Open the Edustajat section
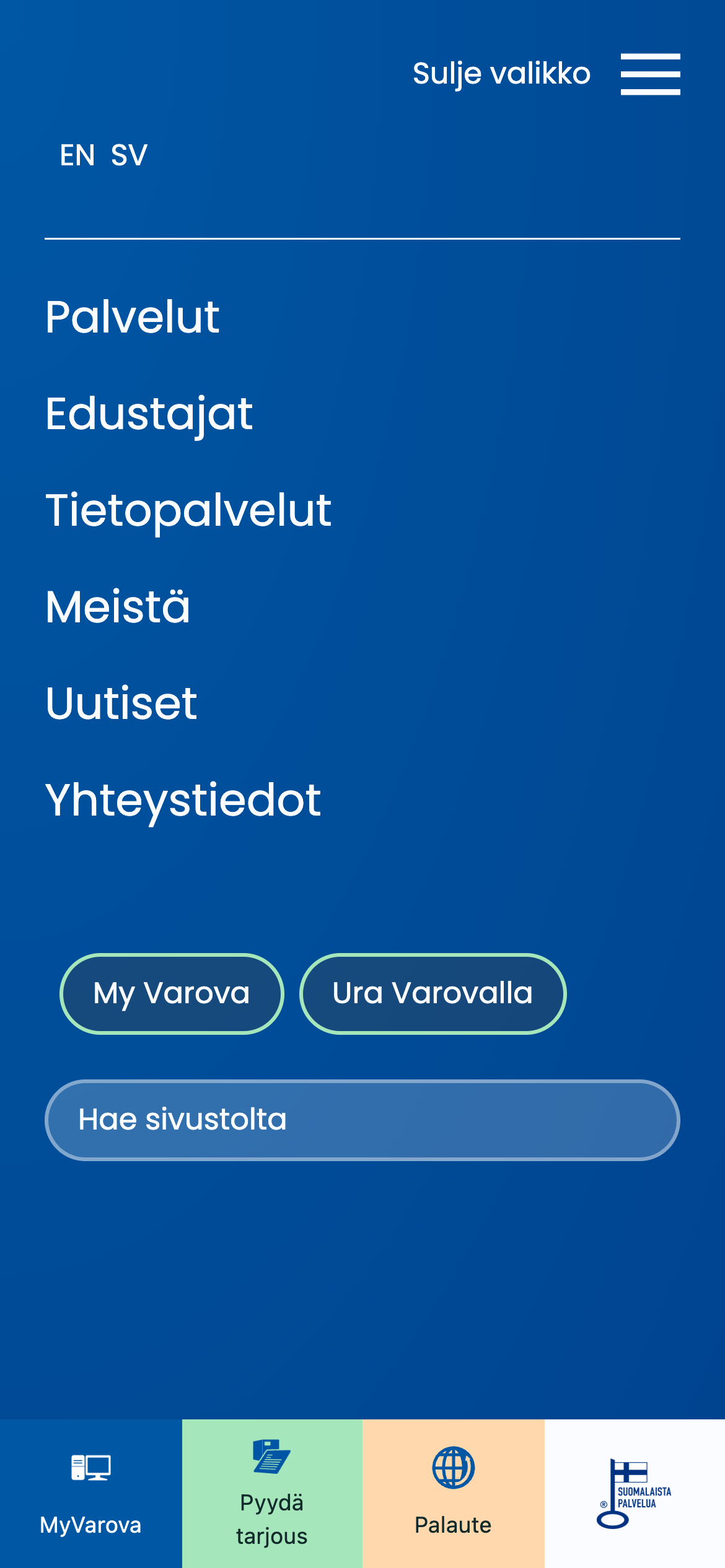The height and width of the screenshot is (1568, 725). [x=149, y=414]
